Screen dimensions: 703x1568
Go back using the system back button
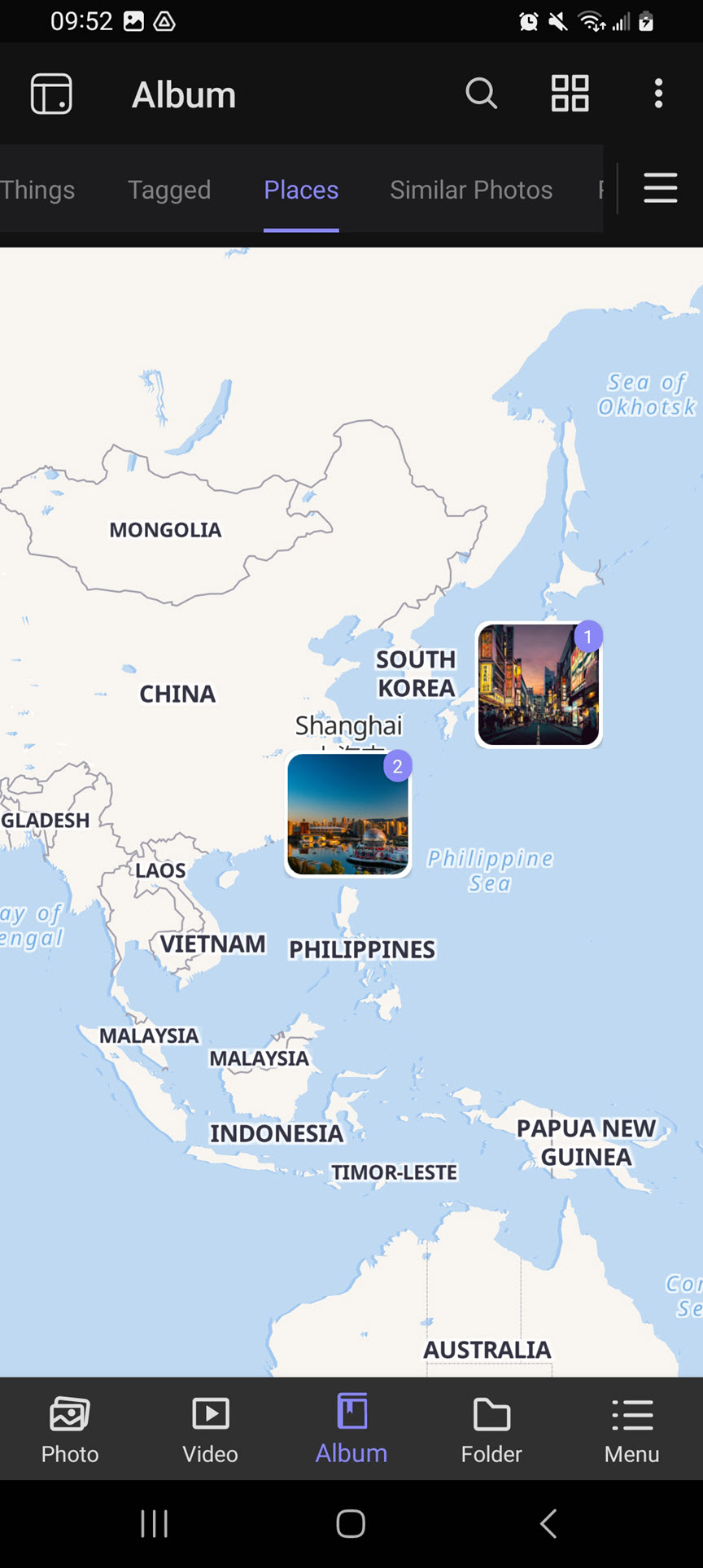[x=548, y=1523]
